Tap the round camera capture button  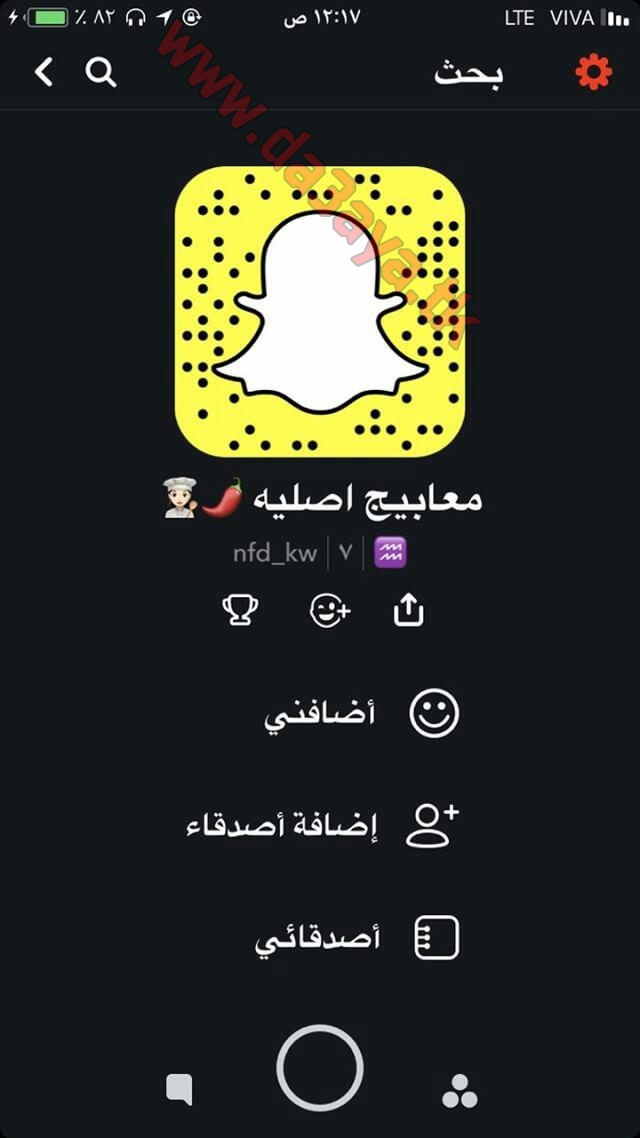point(320,1068)
